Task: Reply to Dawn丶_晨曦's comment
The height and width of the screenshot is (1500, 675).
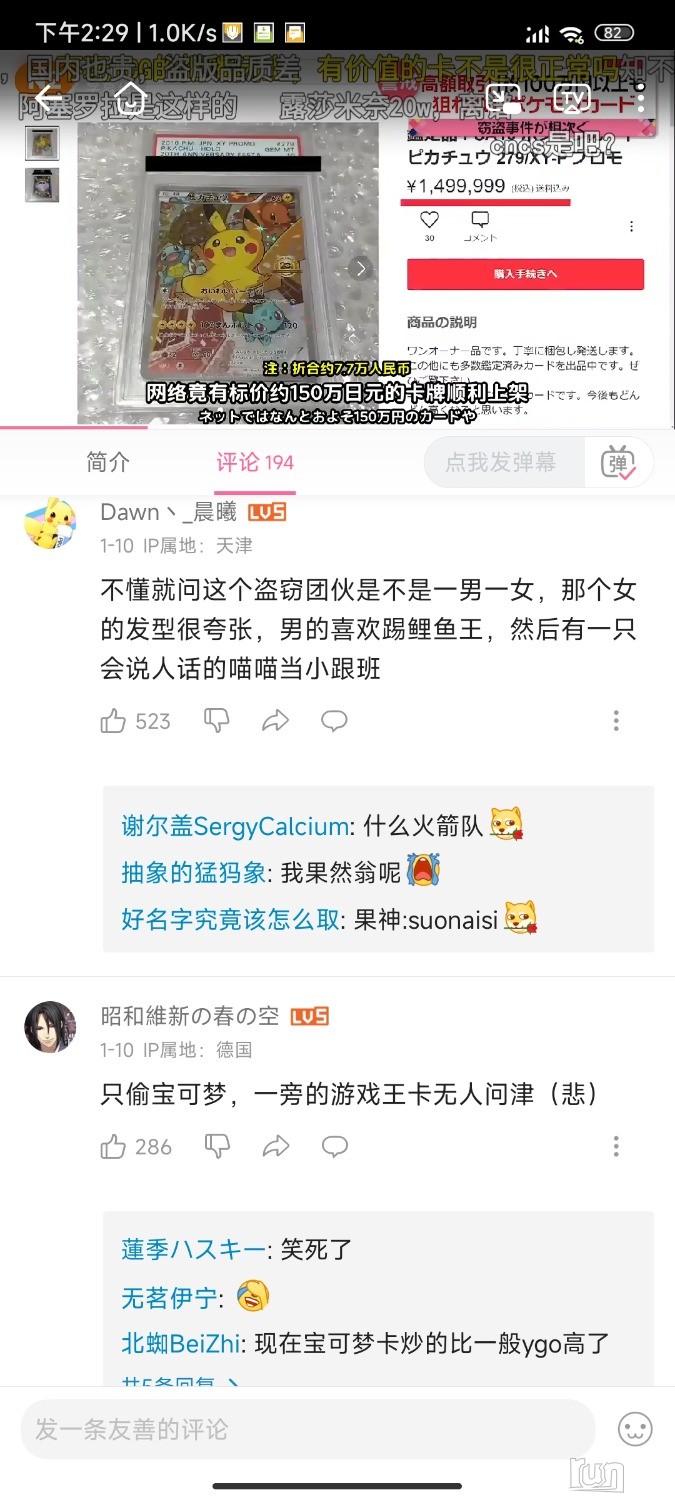Action: click(x=334, y=721)
